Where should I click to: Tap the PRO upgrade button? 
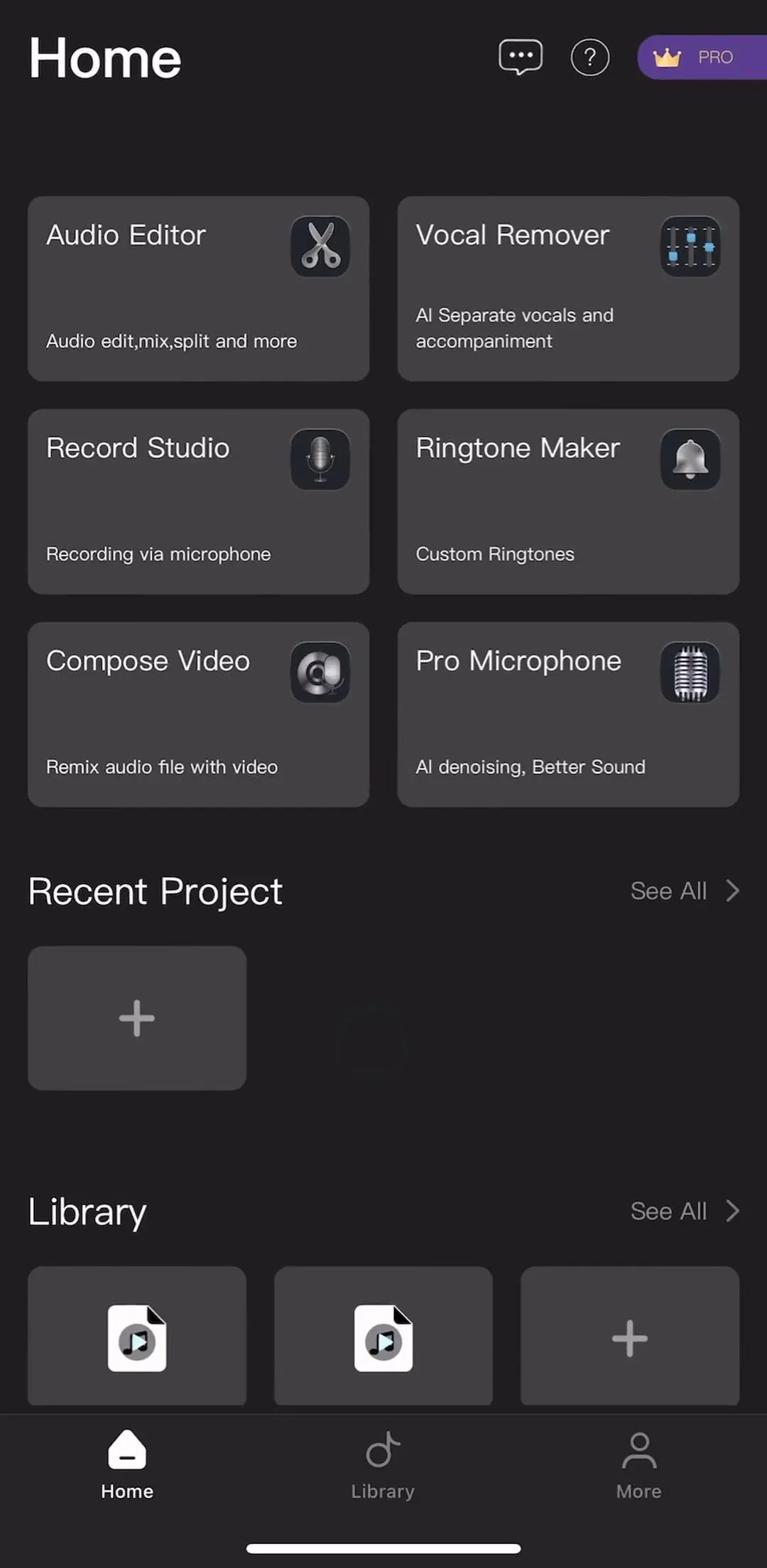point(702,57)
